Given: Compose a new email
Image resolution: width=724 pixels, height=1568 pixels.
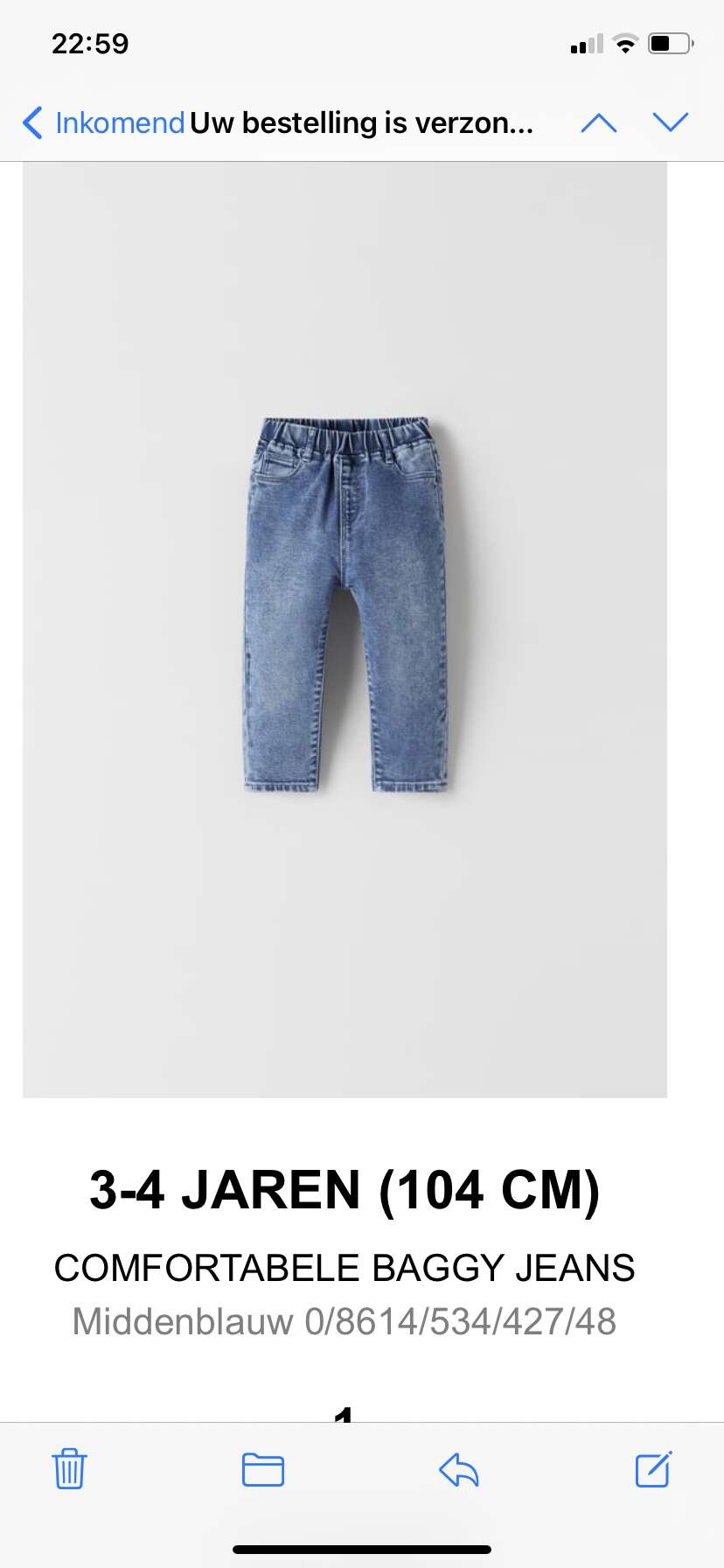Looking at the screenshot, I should 653,1468.
